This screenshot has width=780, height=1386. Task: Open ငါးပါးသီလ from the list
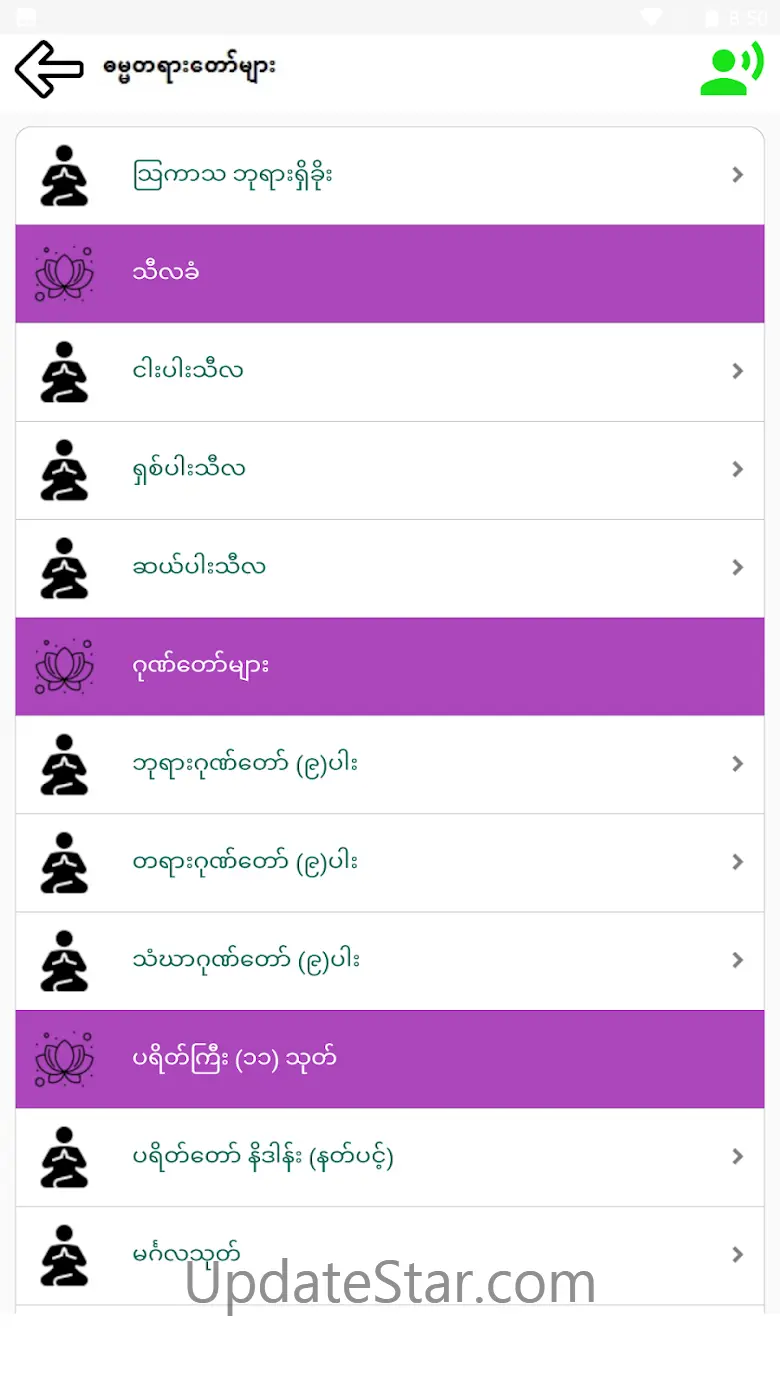(390, 372)
